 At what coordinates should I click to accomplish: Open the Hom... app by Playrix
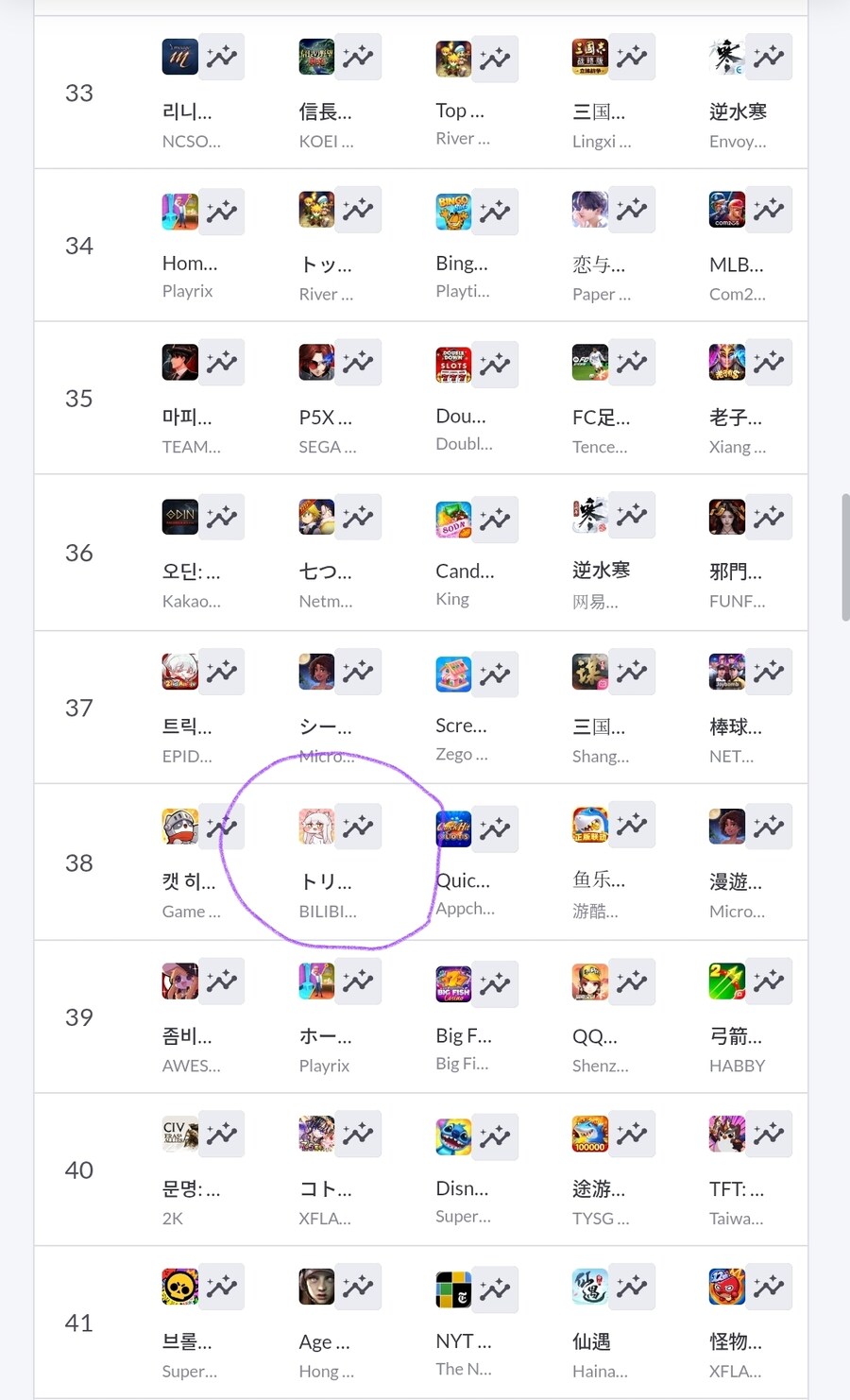tap(180, 212)
